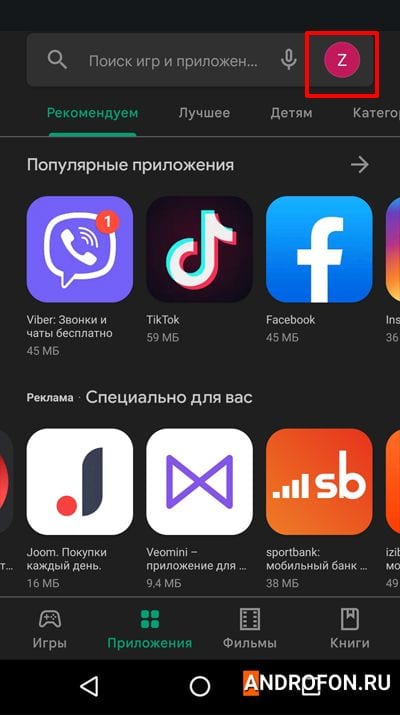The image size is (400, 715).
Task: Go to the Книги section
Action: 349,629
